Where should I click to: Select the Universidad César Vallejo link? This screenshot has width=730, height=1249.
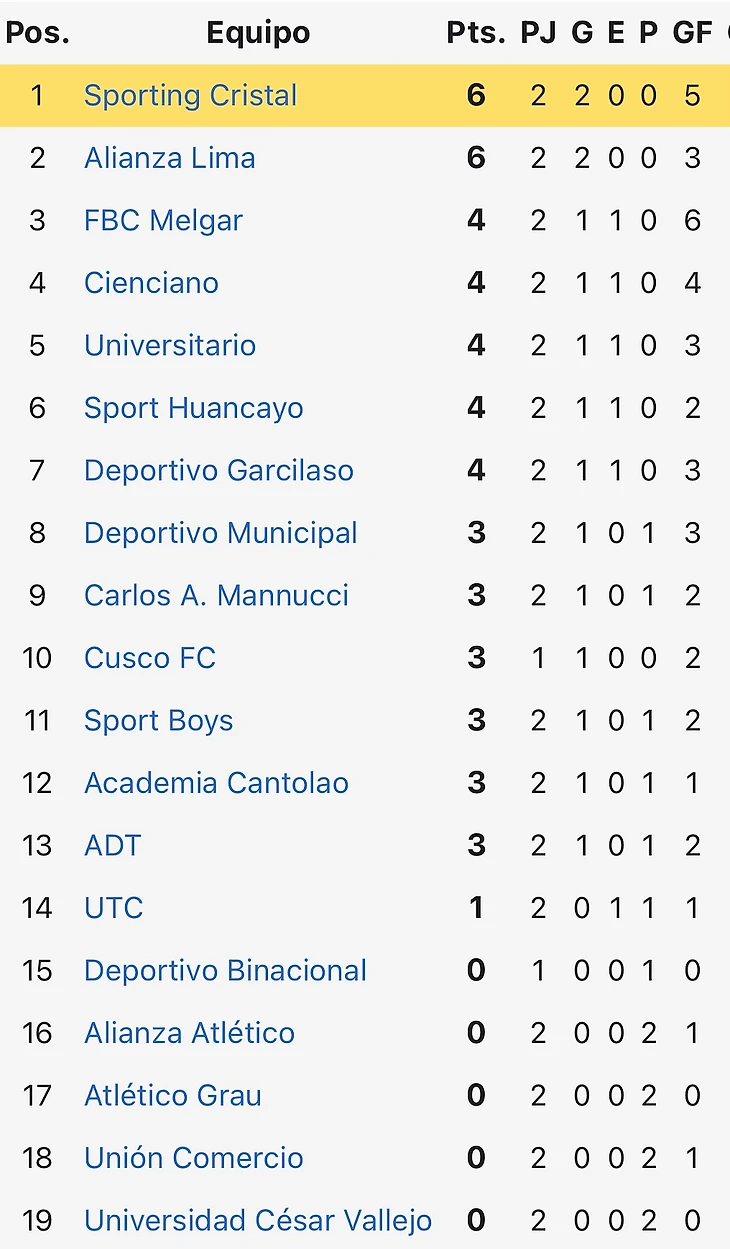click(x=257, y=1221)
